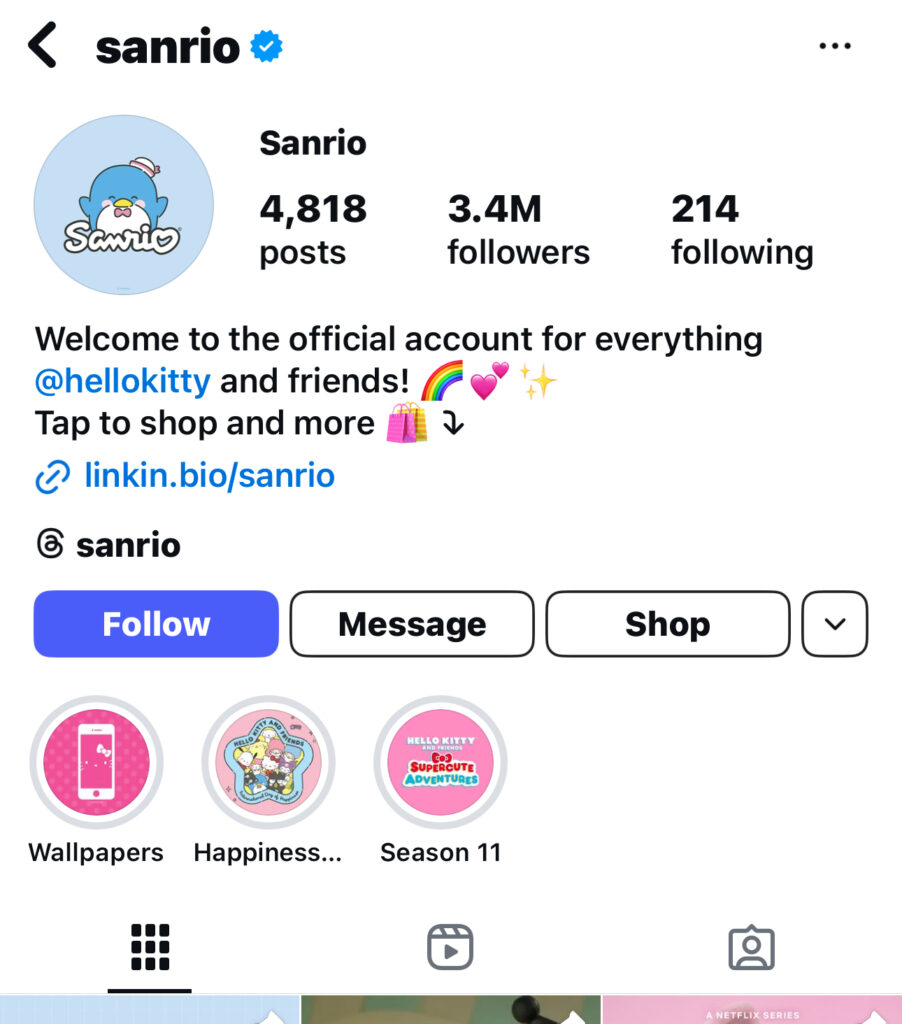Expand suggested accounts with the chevron button

[x=835, y=624]
